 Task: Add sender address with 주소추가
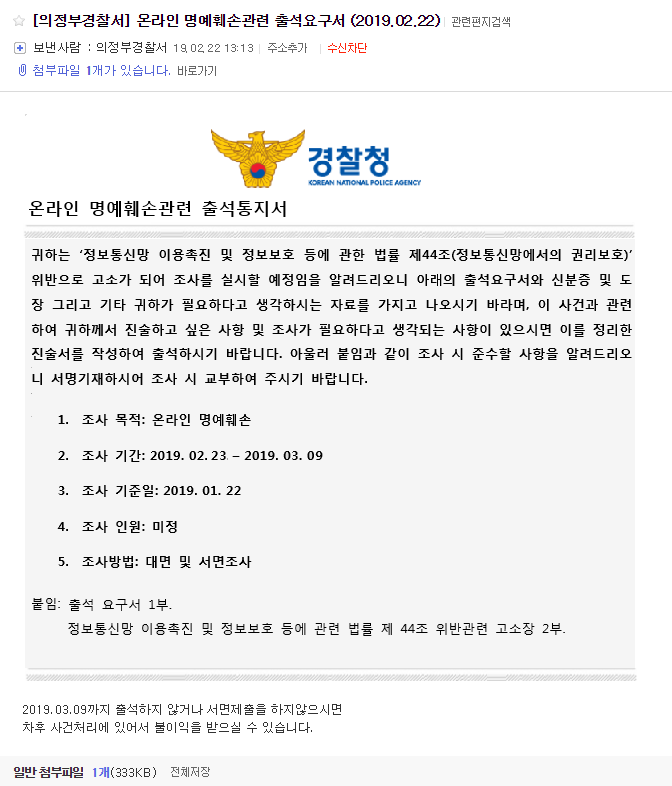click(287, 48)
